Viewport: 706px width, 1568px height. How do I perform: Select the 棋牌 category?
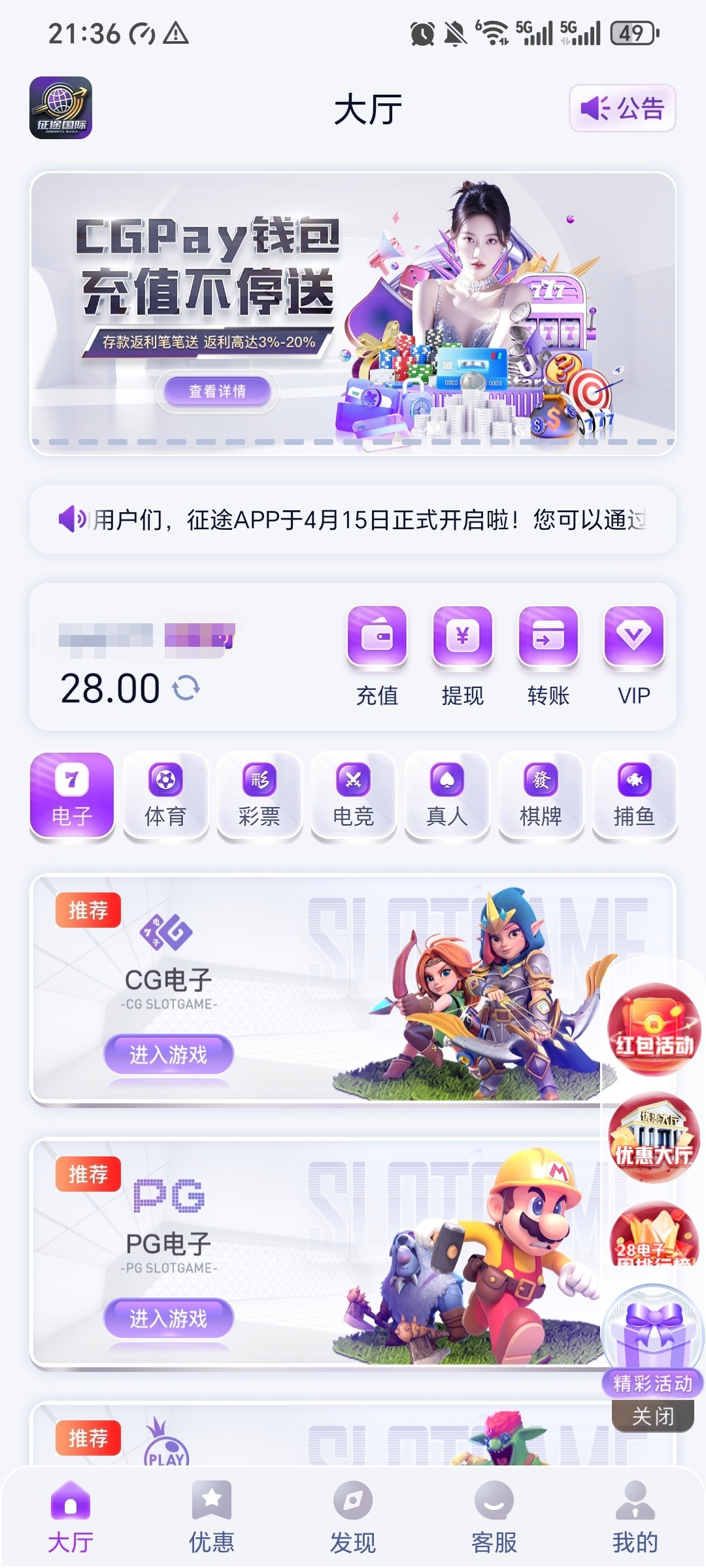[541, 795]
